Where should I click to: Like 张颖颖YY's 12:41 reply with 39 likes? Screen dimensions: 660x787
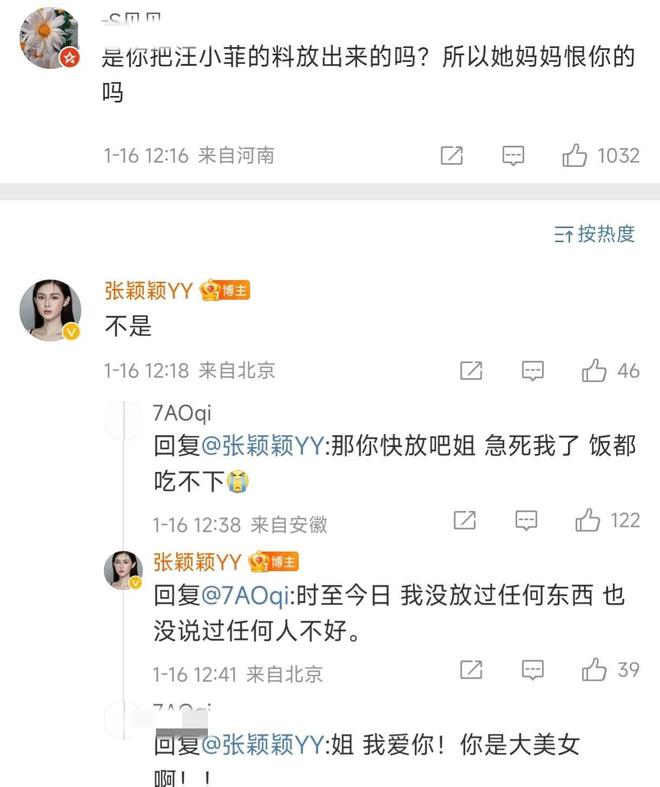coord(594,670)
